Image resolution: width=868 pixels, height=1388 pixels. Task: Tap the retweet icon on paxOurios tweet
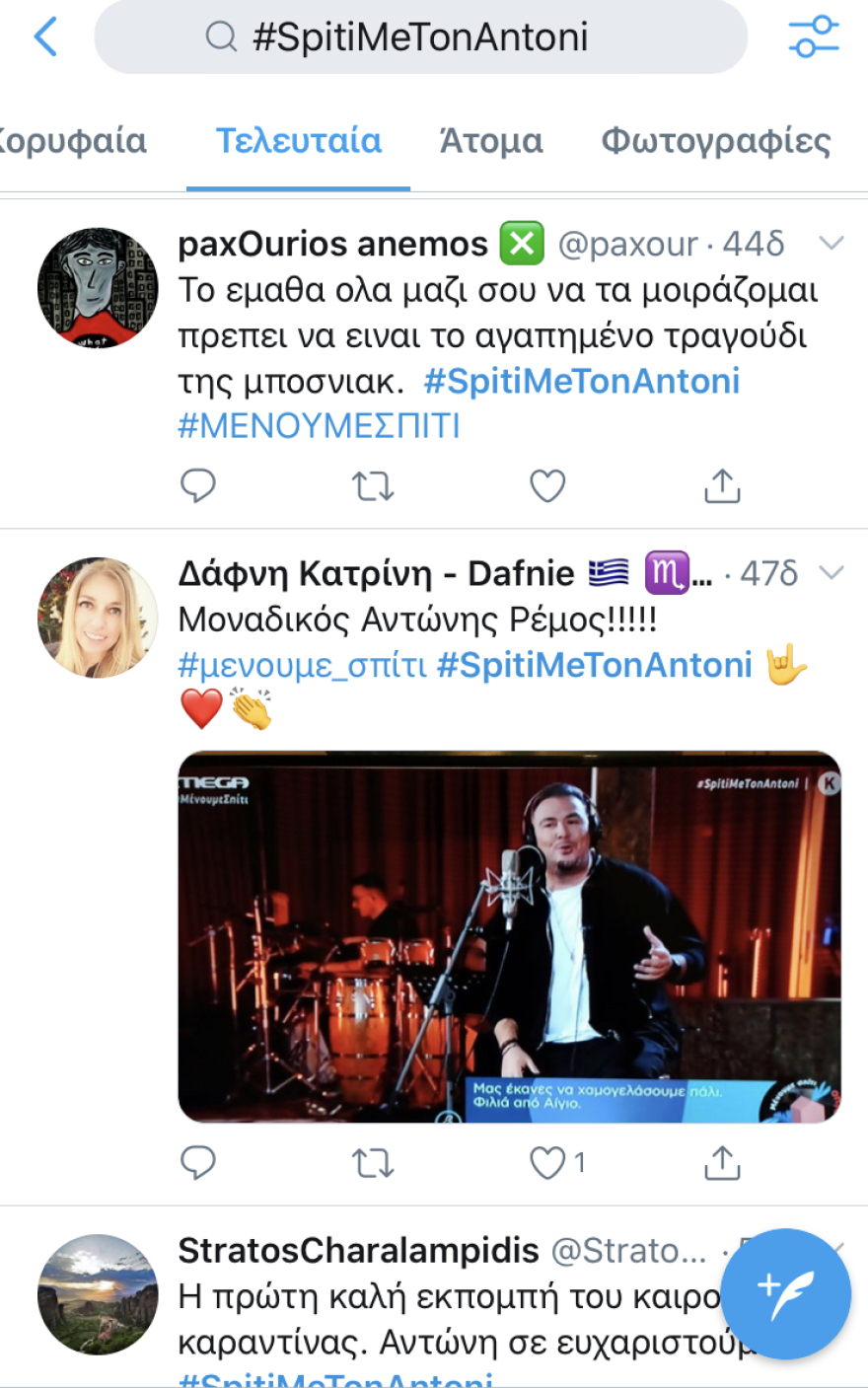pos(373,484)
